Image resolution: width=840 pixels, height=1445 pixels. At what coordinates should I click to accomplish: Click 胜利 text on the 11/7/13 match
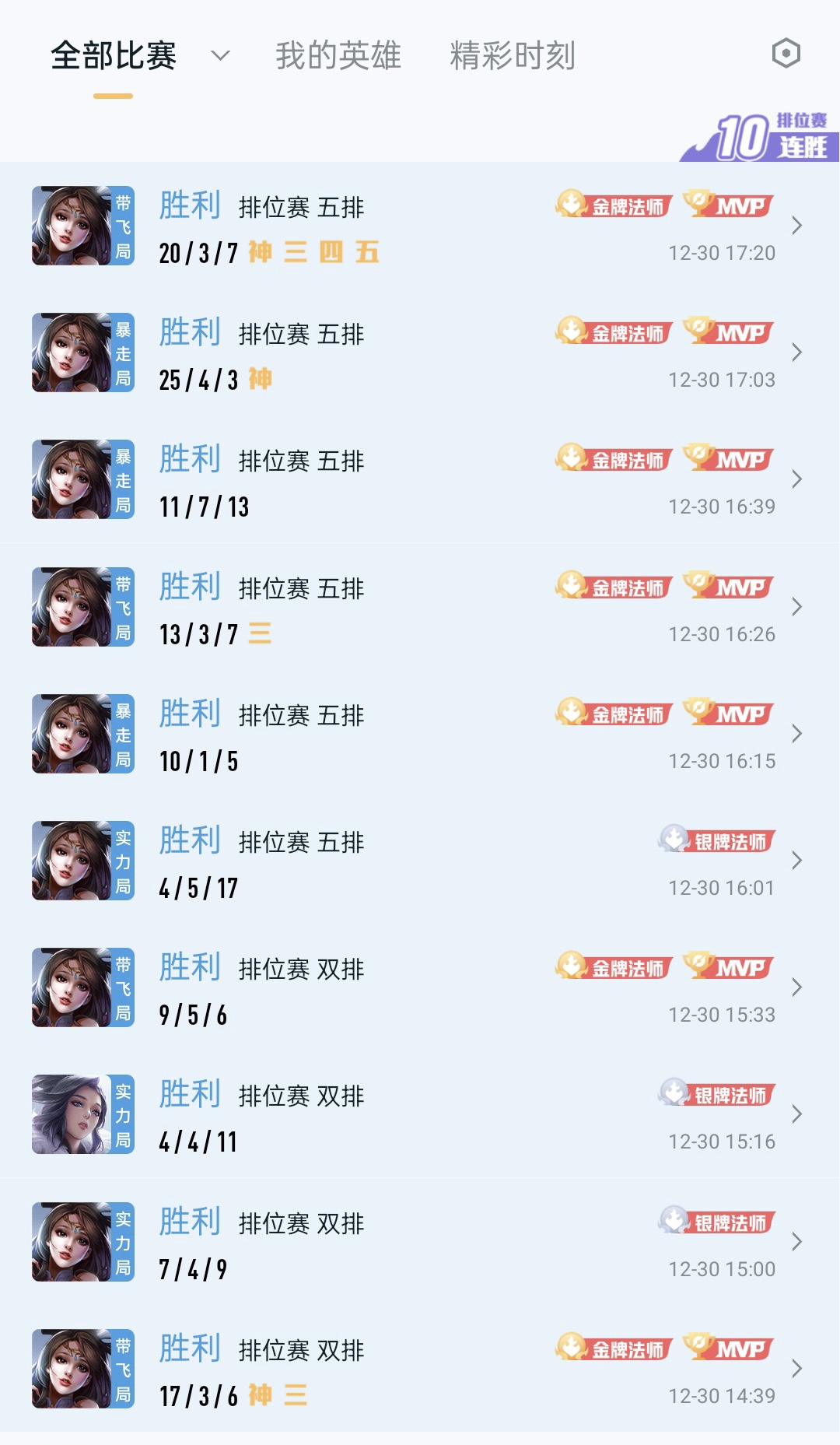click(189, 458)
